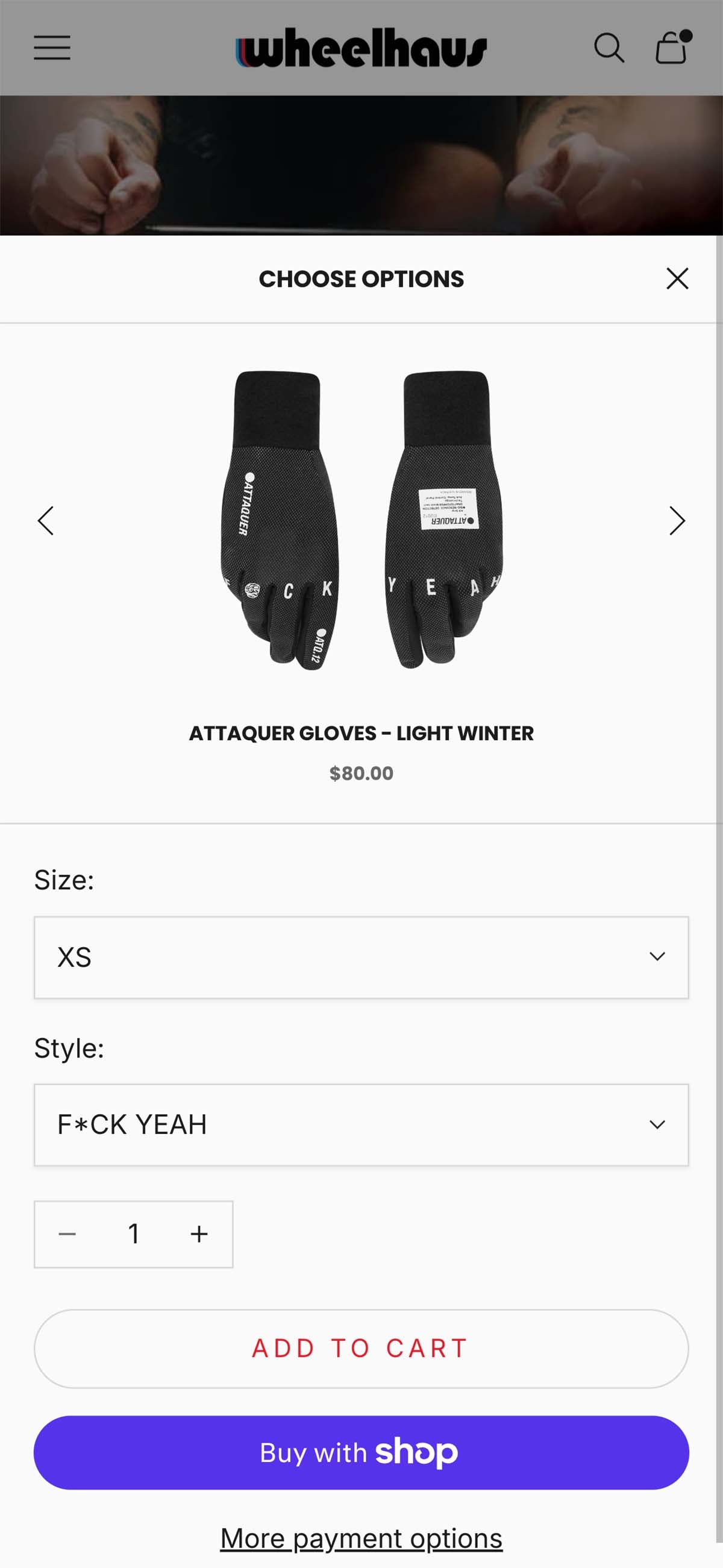Expand the Size dropdown showing XS
The height and width of the screenshot is (1568, 723).
pos(361,957)
